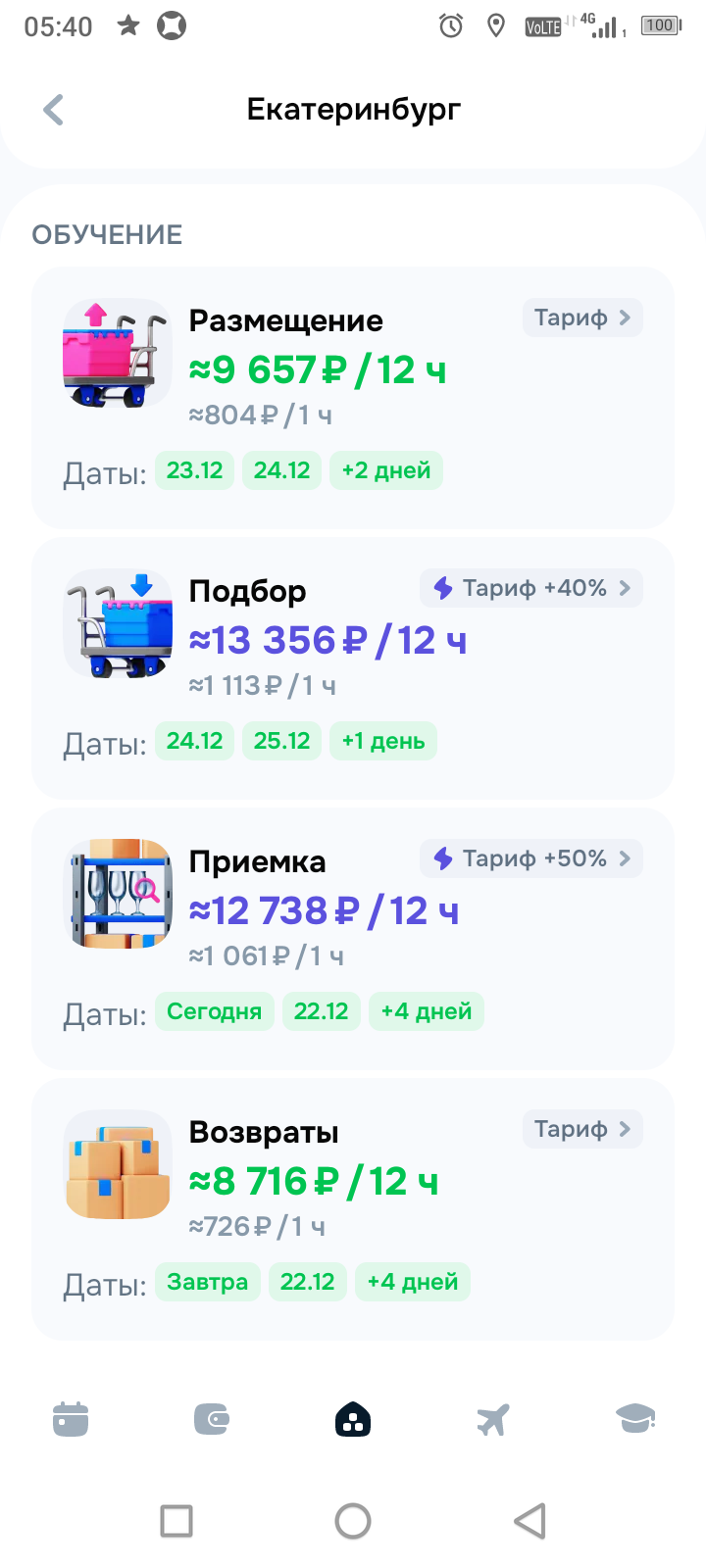View Тариф +50% for Приемка
The height and width of the screenshot is (1568, 706).
click(531, 858)
